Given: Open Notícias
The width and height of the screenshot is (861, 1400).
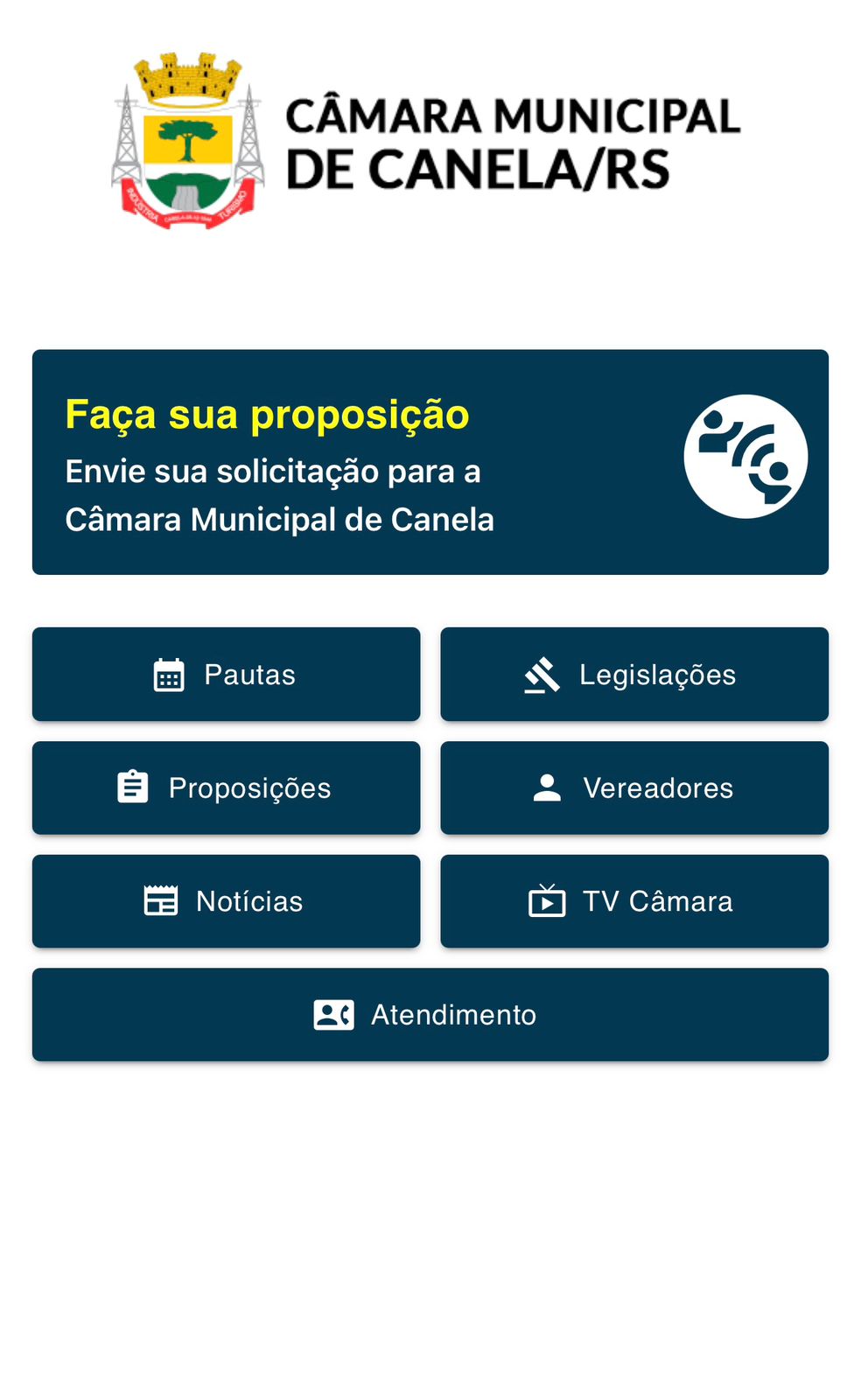Looking at the screenshot, I should 226,901.
